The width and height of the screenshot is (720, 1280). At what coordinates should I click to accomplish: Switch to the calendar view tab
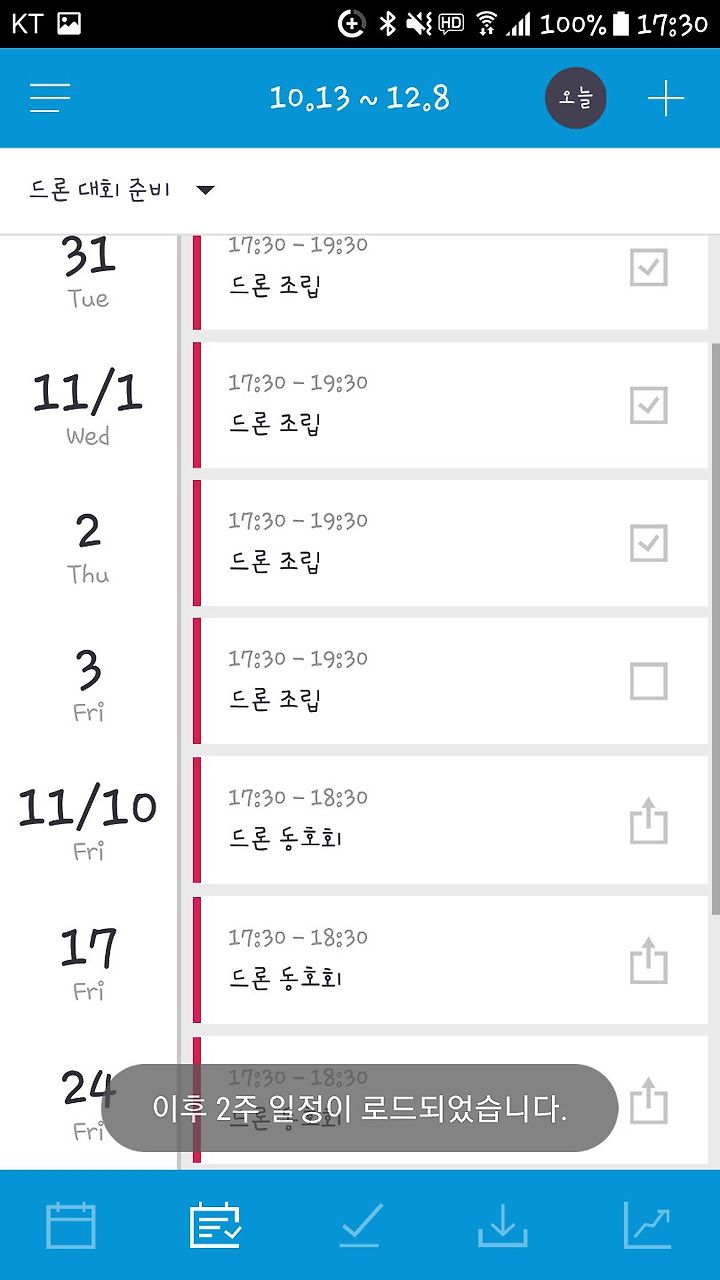point(71,1226)
